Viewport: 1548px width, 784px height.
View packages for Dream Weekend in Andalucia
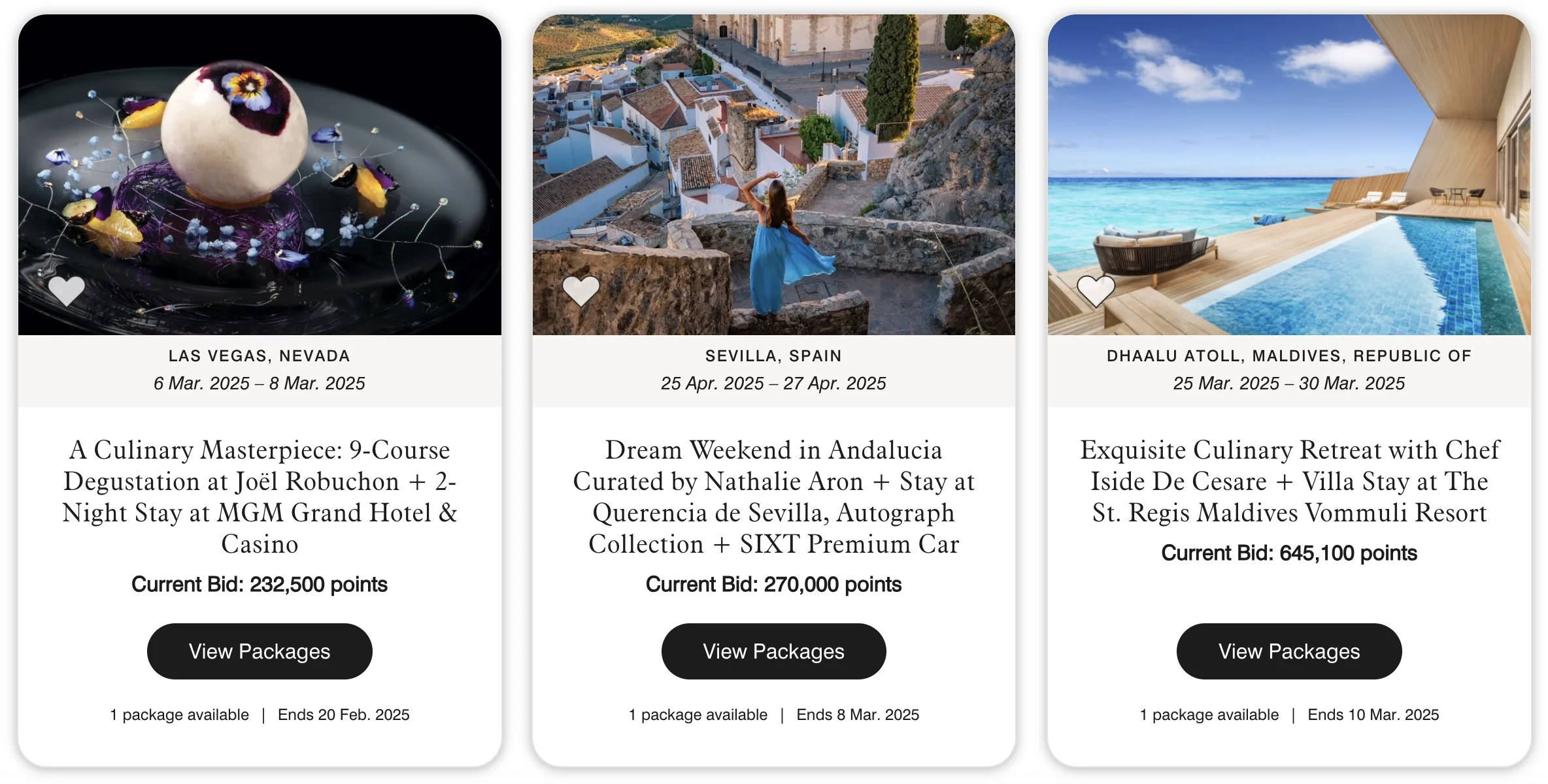[x=773, y=651]
